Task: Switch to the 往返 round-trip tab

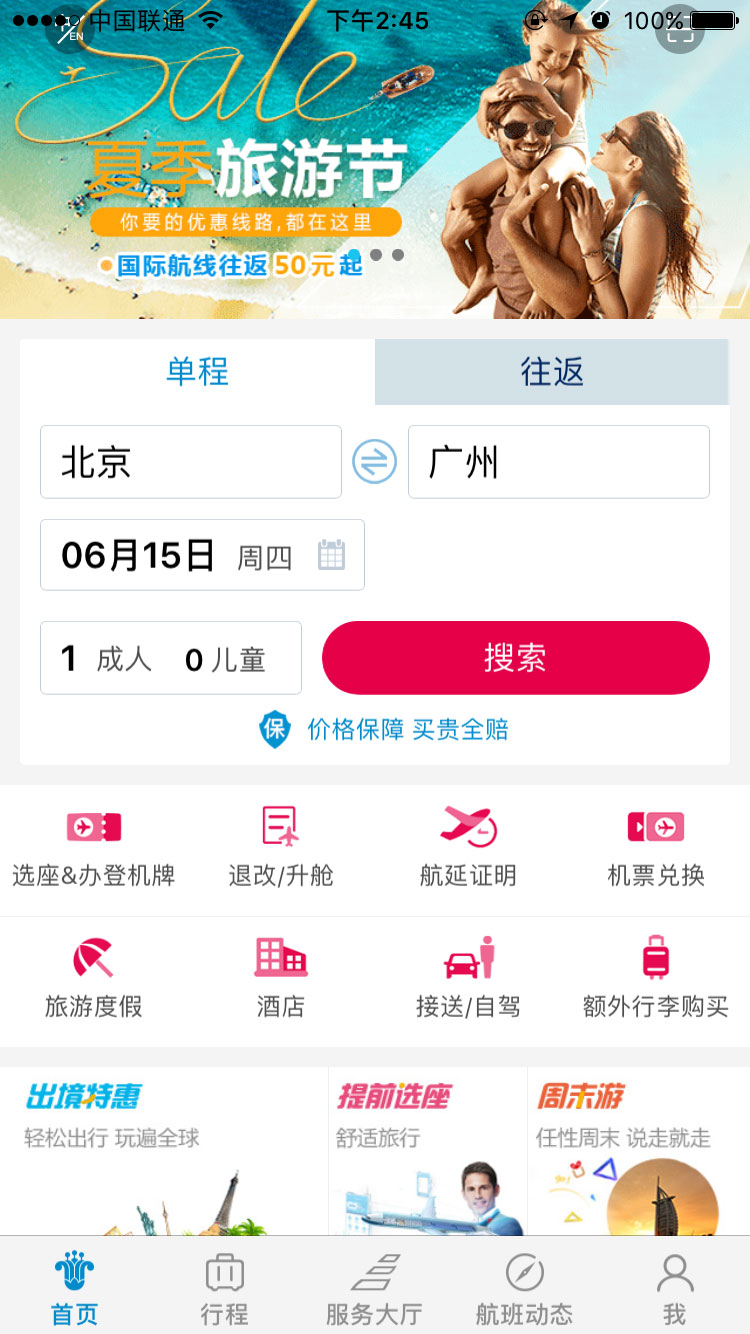Action: [x=552, y=372]
